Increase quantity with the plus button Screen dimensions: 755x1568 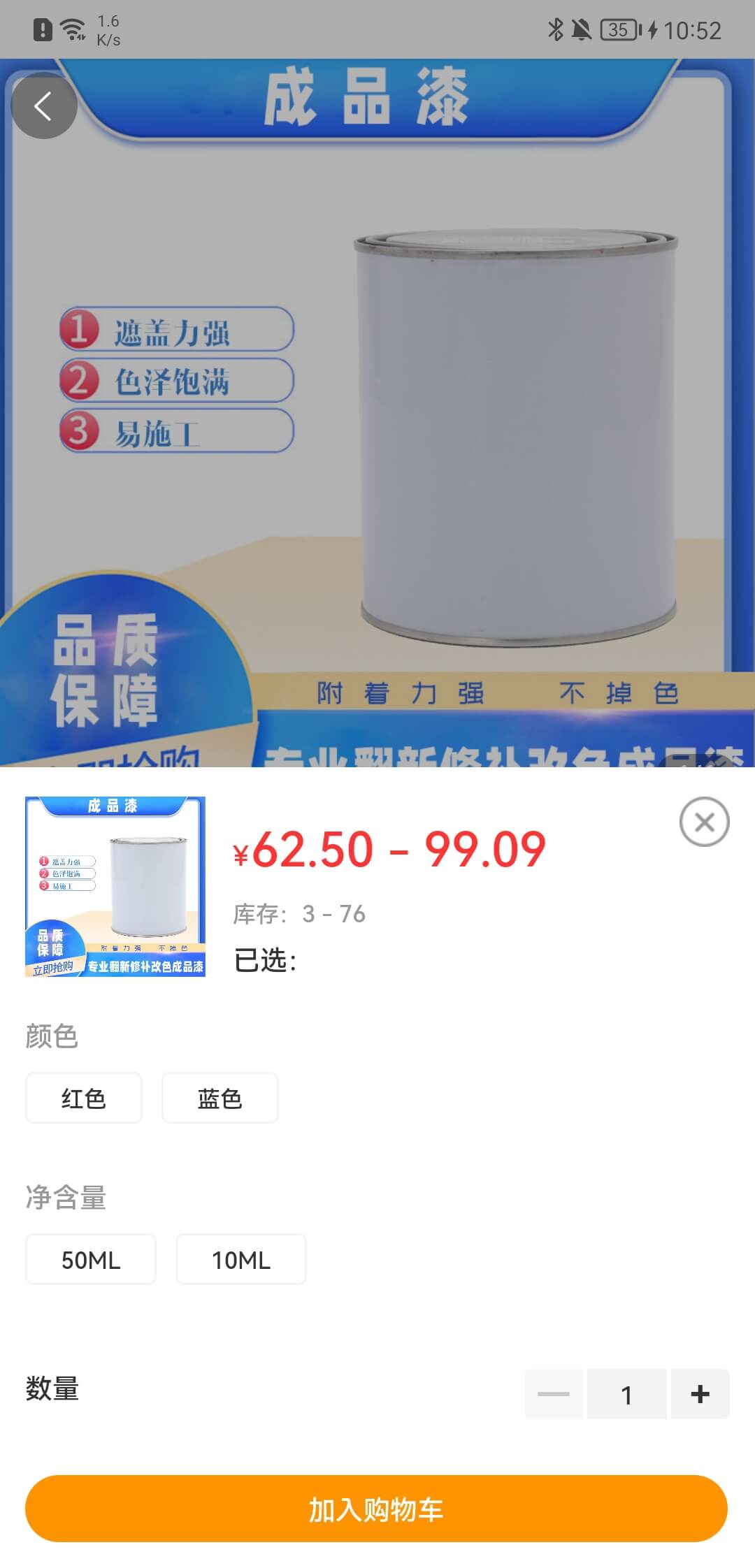(700, 1394)
